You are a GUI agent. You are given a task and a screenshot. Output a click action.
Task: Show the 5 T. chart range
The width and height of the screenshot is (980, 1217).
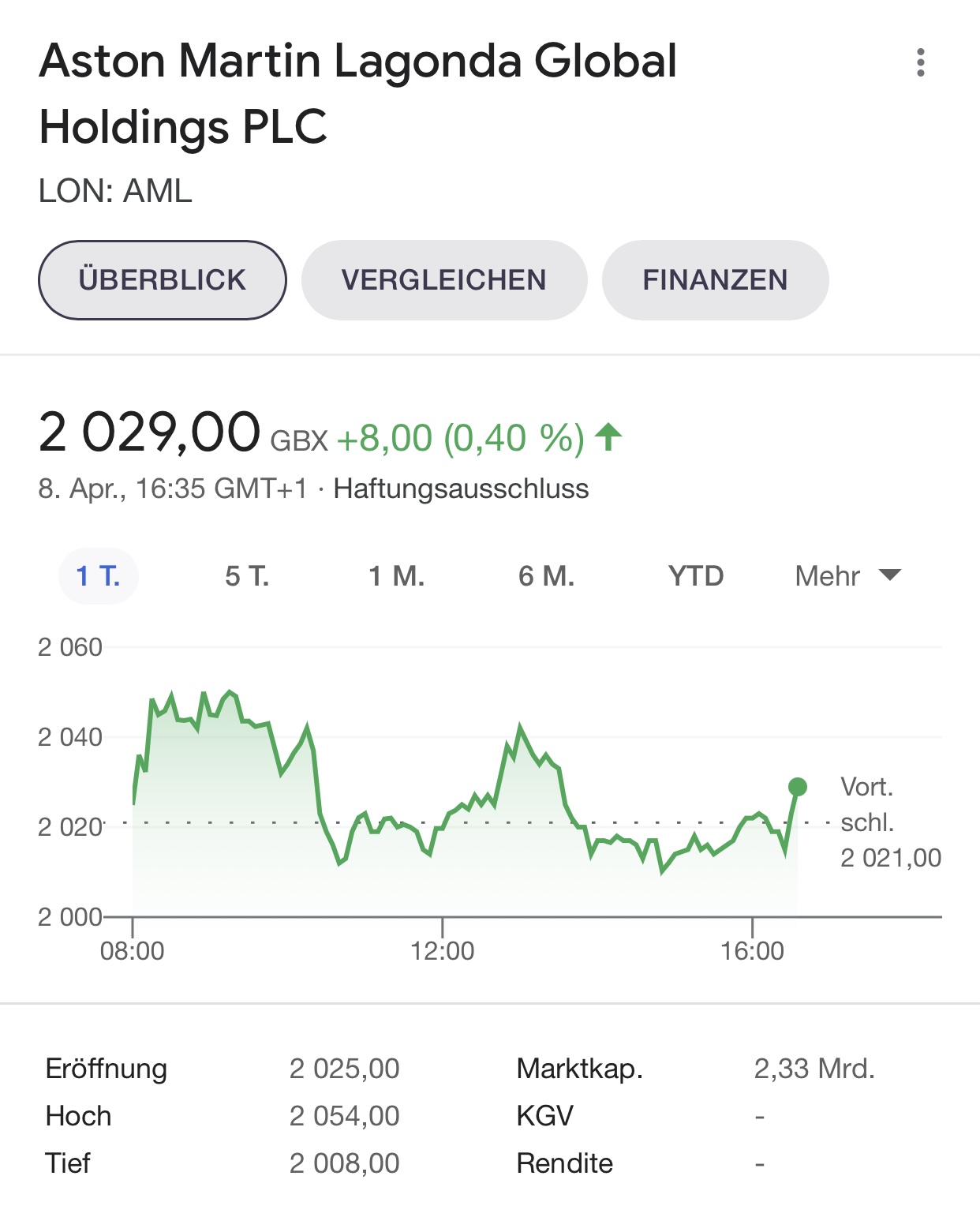(x=247, y=576)
